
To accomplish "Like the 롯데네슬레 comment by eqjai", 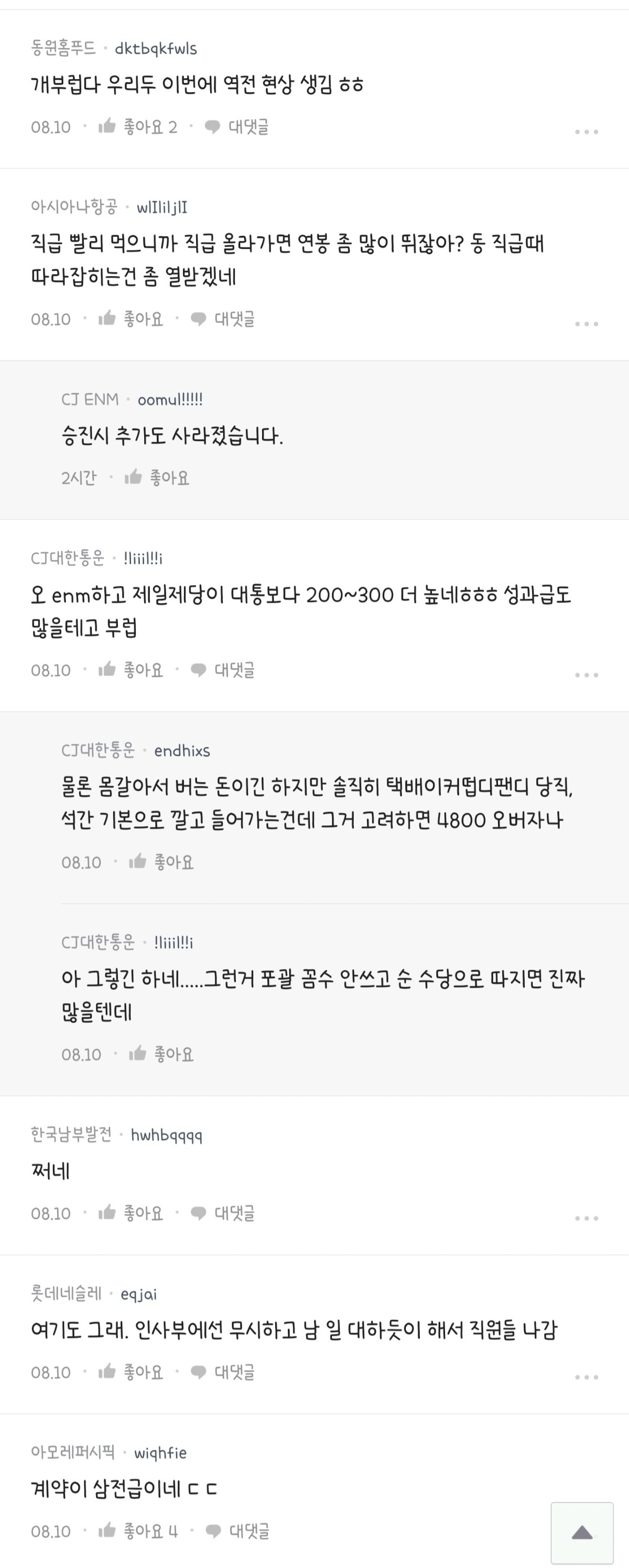I will tap(131, 1372).
